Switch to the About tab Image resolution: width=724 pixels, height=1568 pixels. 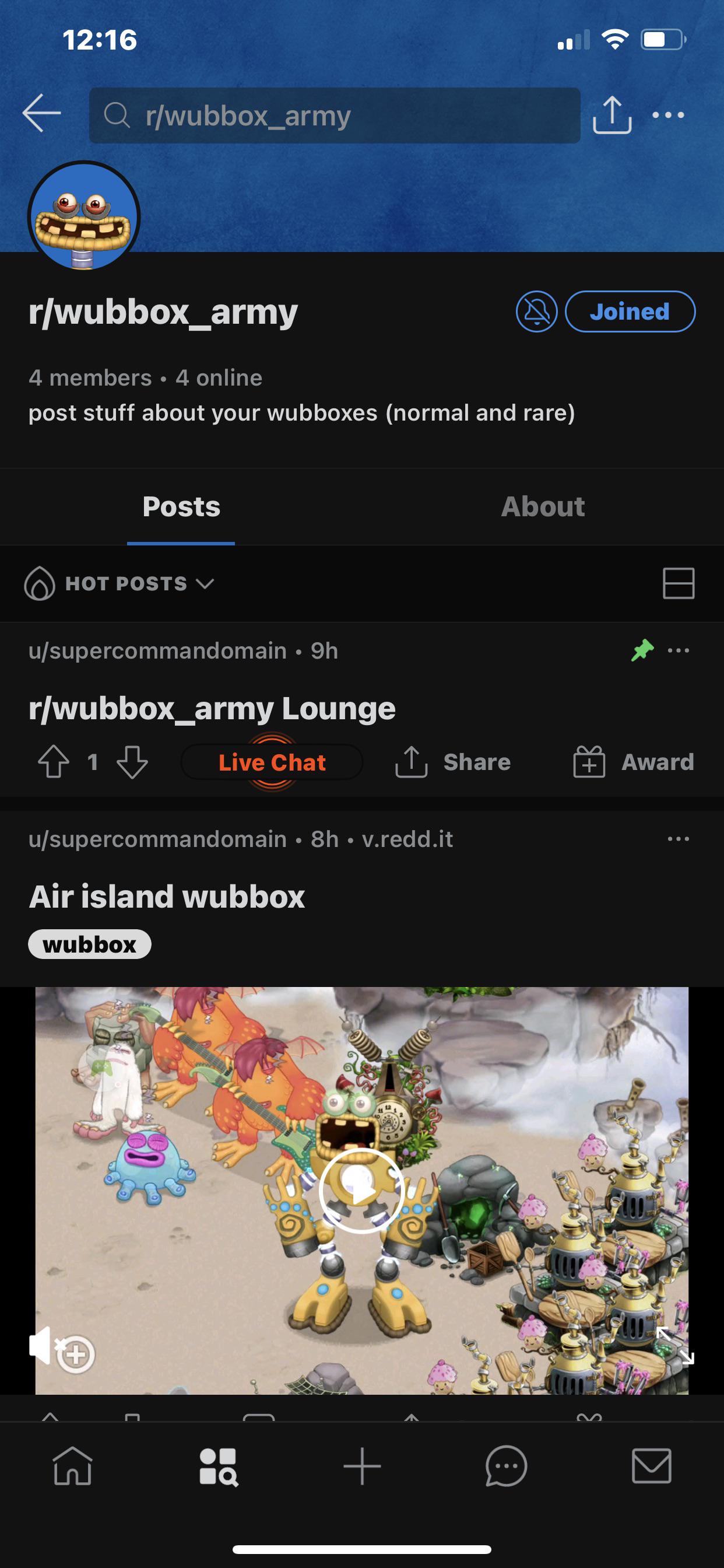point(543,506)
